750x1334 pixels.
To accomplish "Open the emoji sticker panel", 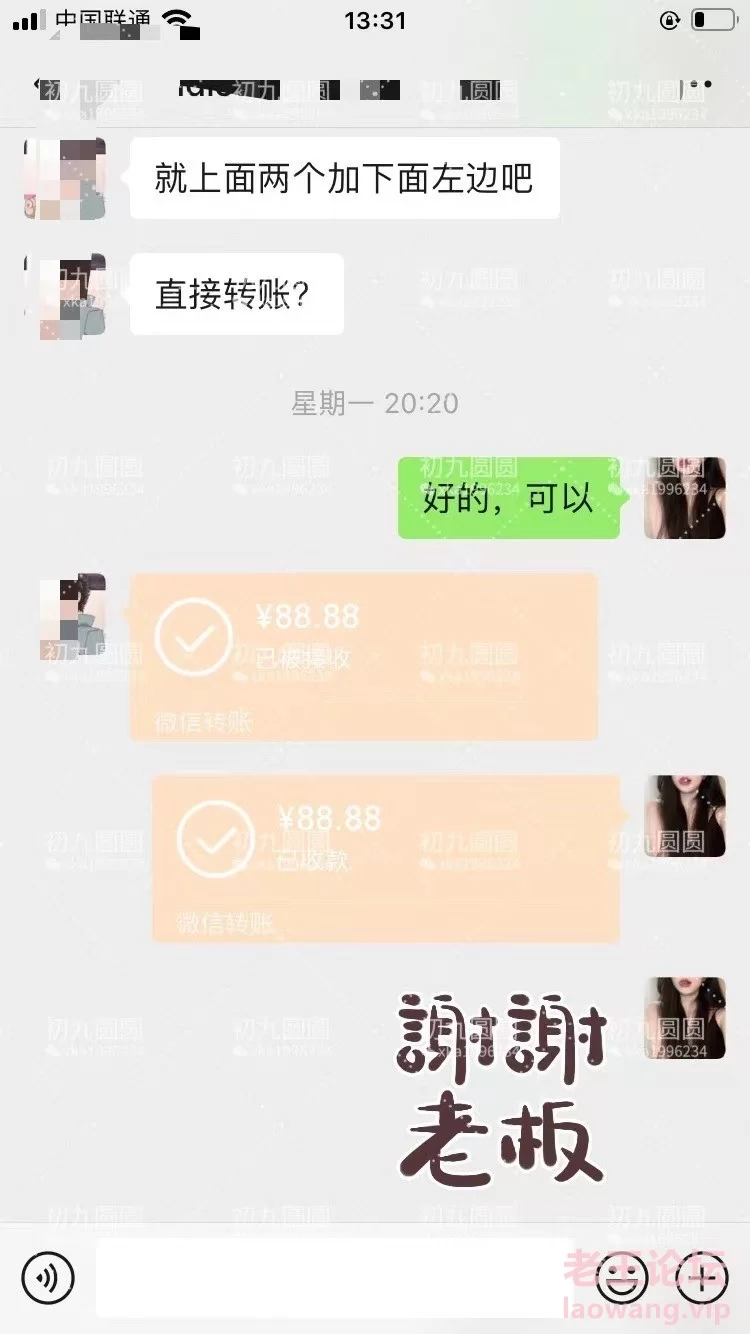I will pos(622,1277).
